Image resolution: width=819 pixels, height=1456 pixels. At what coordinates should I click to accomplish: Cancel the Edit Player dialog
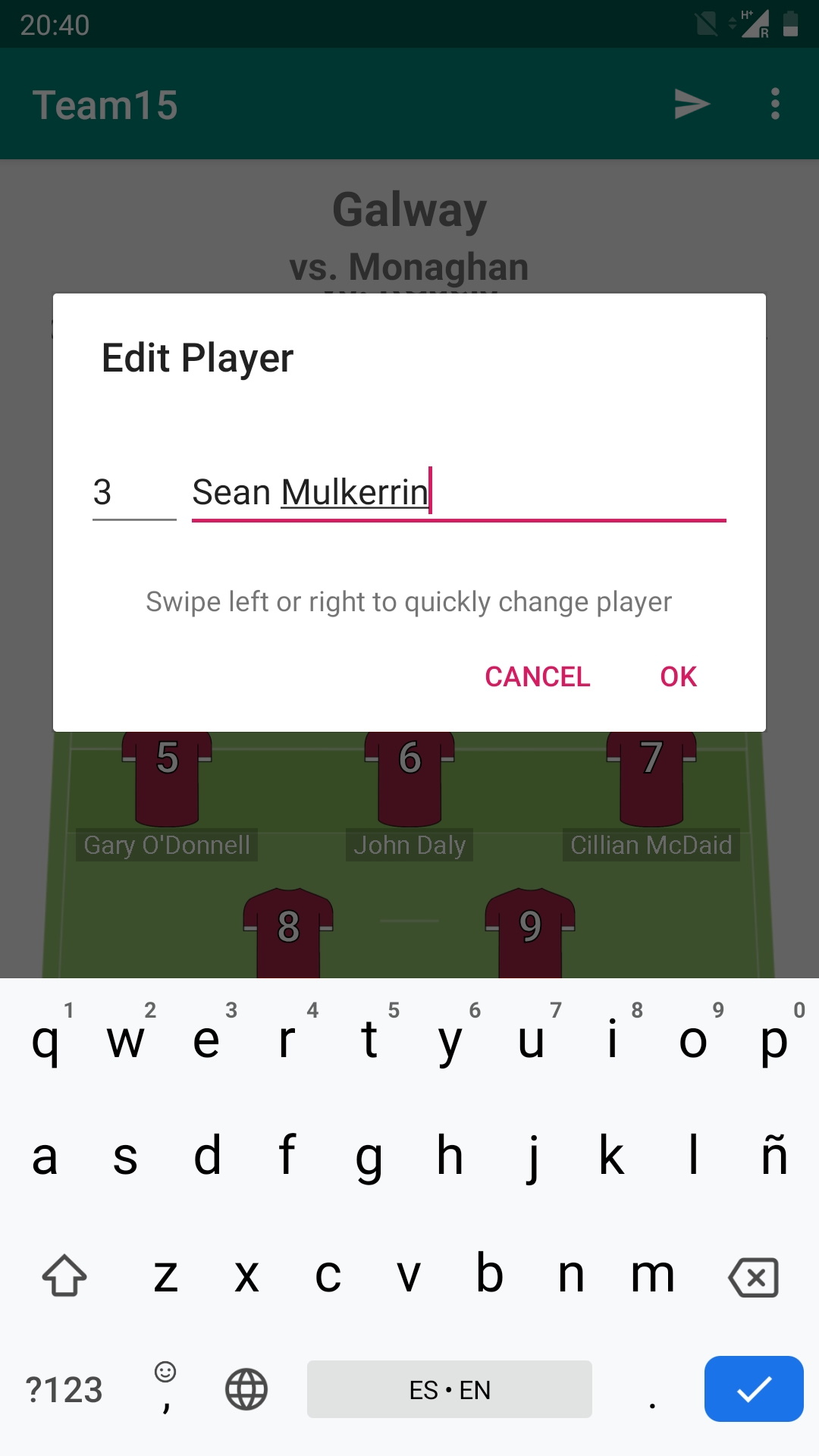[538, 676]
